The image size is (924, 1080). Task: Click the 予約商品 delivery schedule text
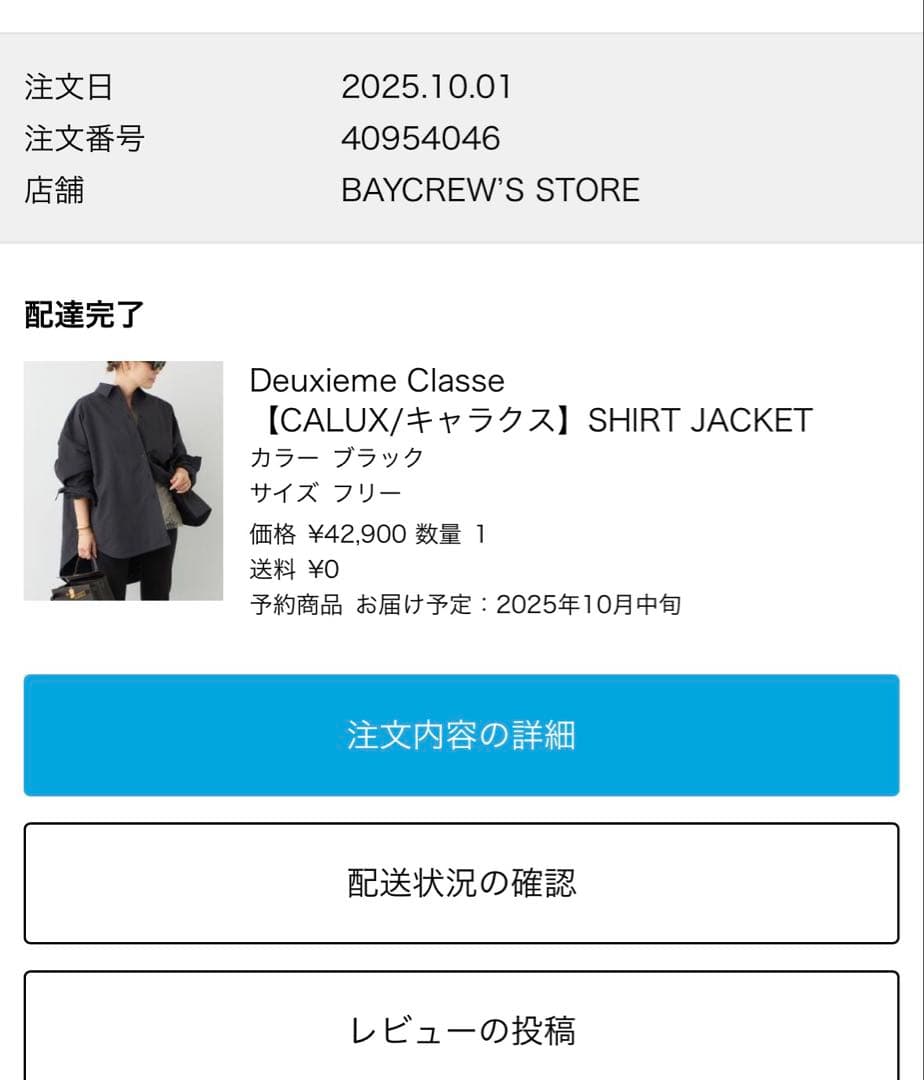[470, 604]
